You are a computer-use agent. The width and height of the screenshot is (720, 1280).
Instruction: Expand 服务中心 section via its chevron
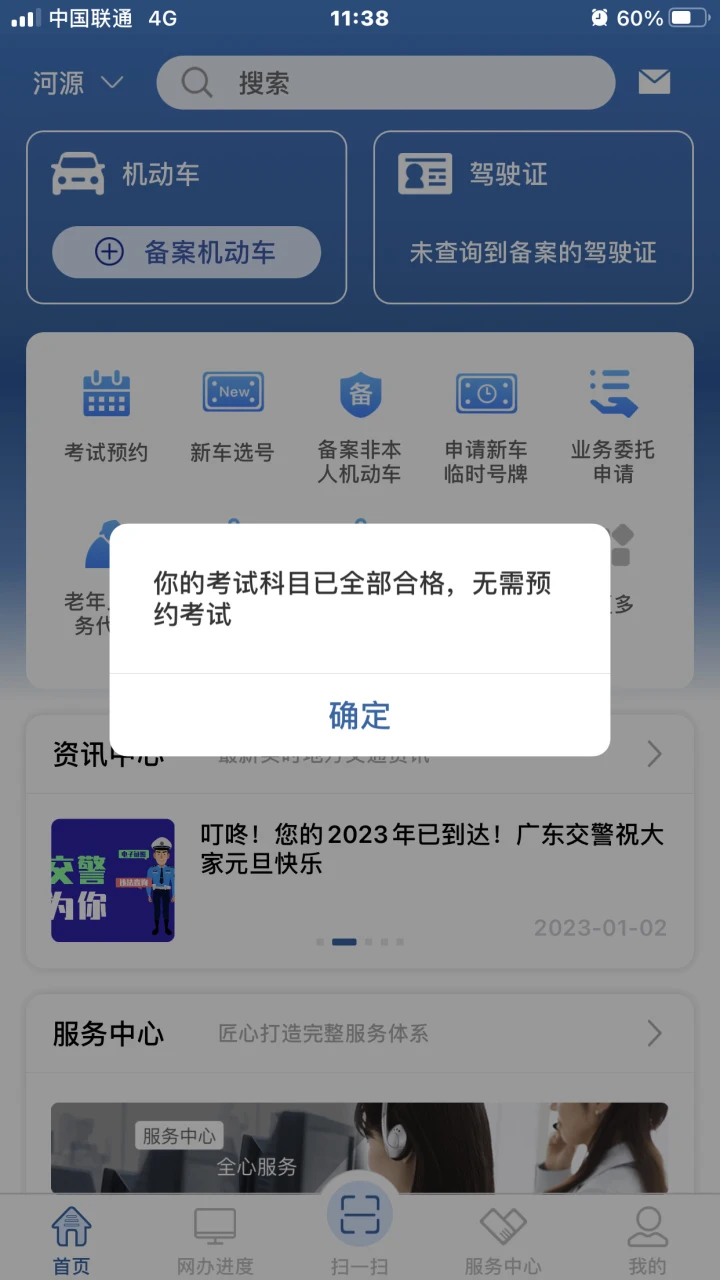tap(654, 1033)
